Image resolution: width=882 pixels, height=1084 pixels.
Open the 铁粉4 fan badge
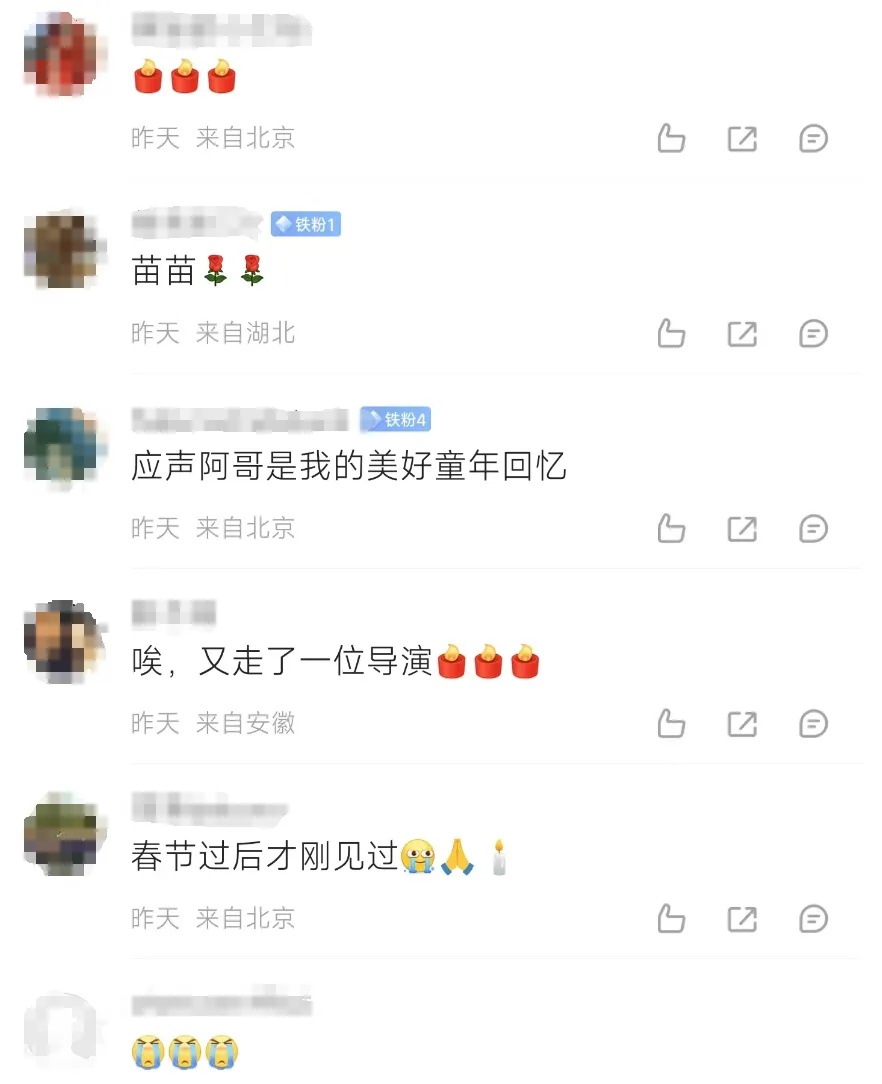point(397,419)
